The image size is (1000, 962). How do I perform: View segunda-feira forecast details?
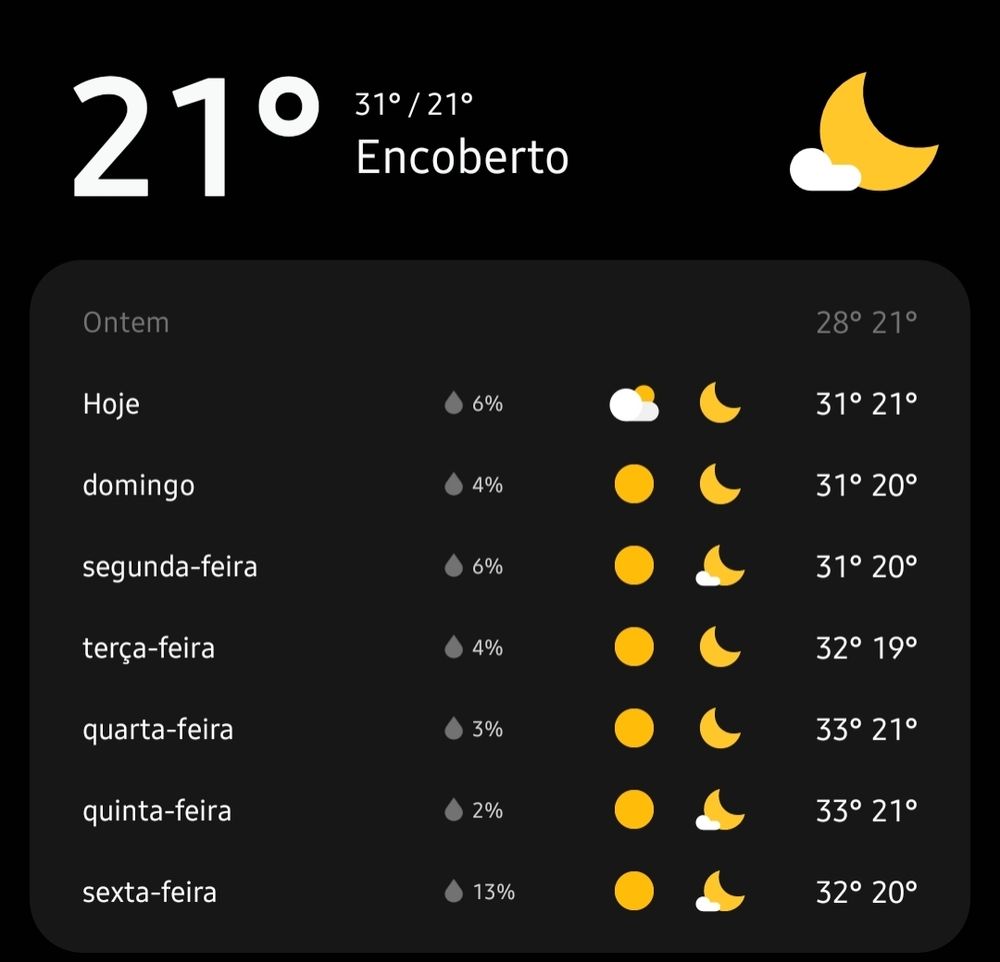coord(170,567)
